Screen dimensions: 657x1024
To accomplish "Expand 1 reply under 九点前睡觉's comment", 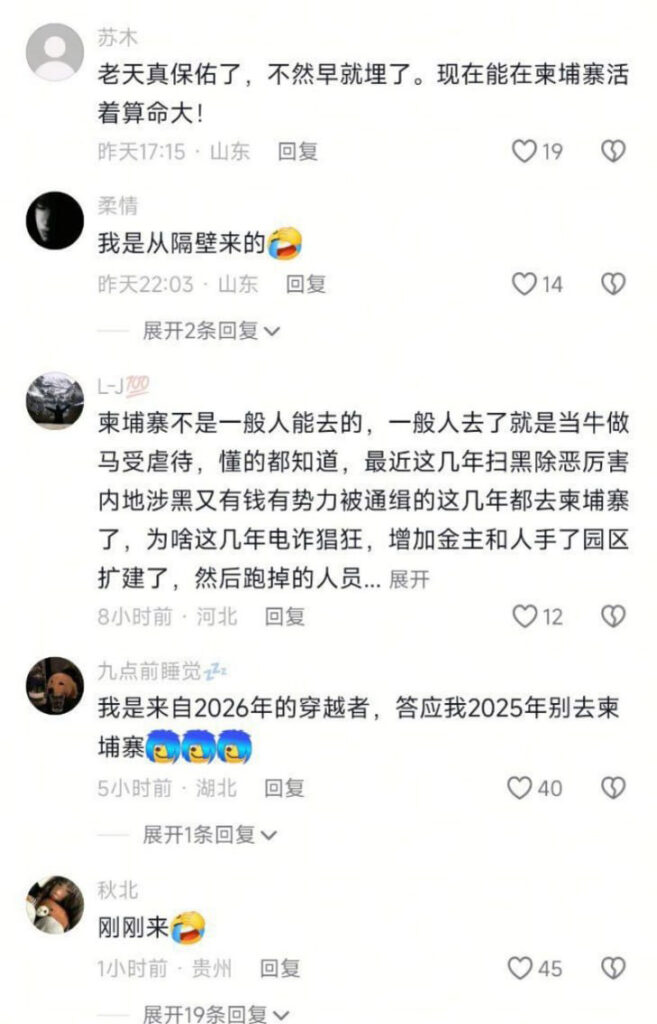I will [209, 834].
